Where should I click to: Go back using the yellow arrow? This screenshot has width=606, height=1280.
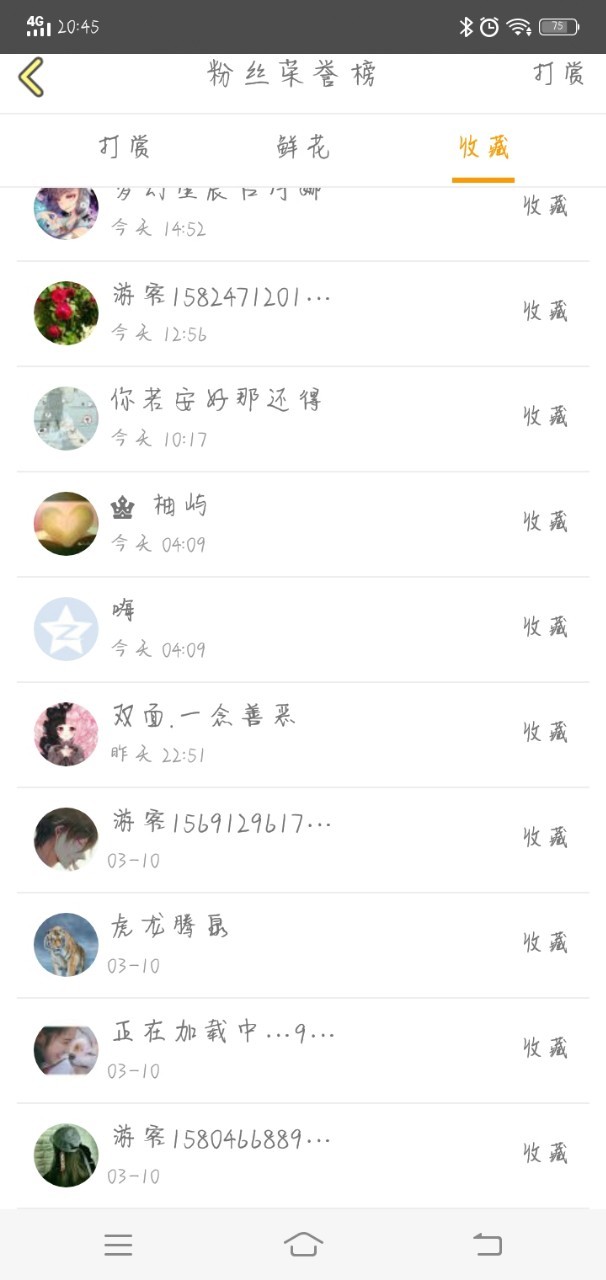[x=31, y=77]
